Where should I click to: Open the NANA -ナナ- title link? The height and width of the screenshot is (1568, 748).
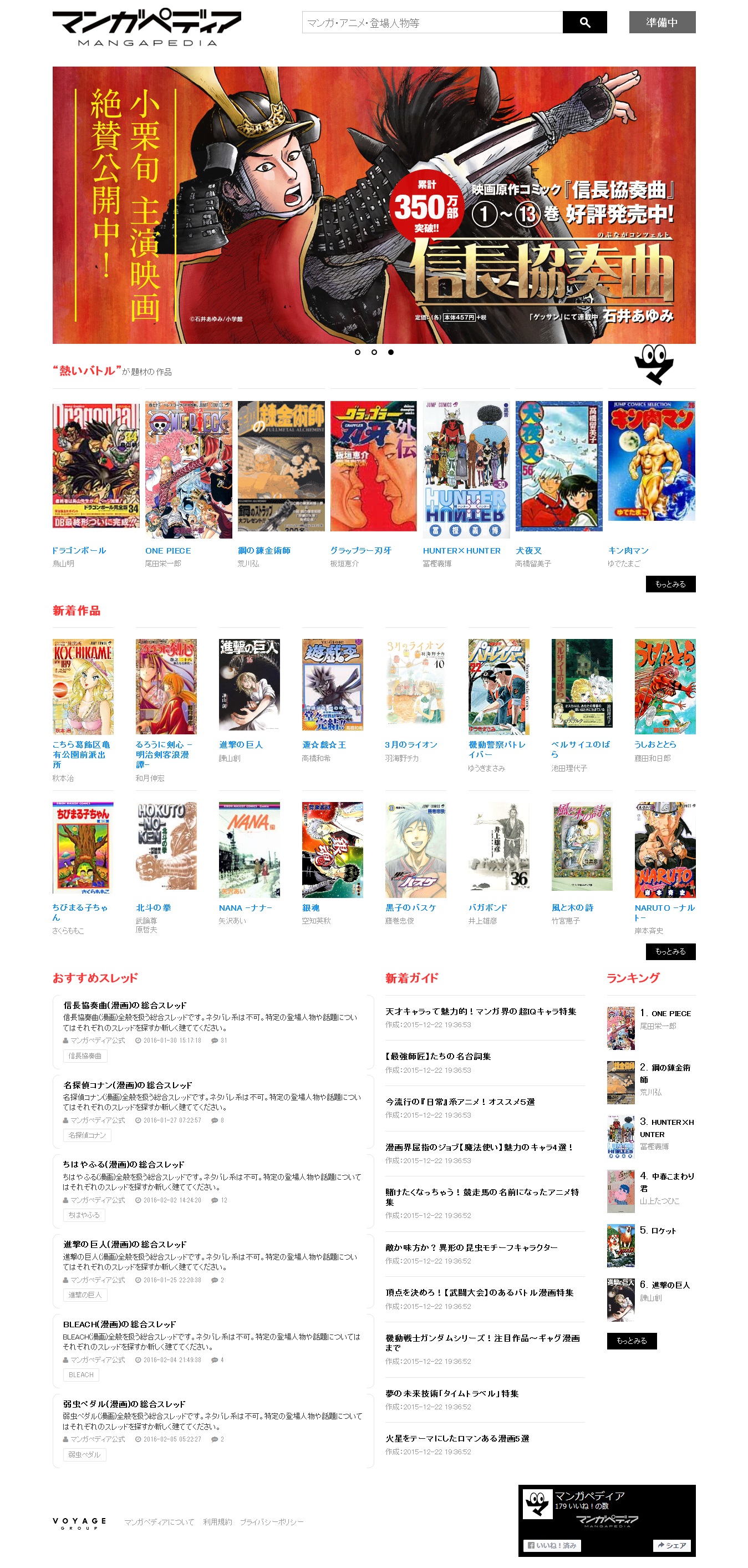click(x=245, y=907)
